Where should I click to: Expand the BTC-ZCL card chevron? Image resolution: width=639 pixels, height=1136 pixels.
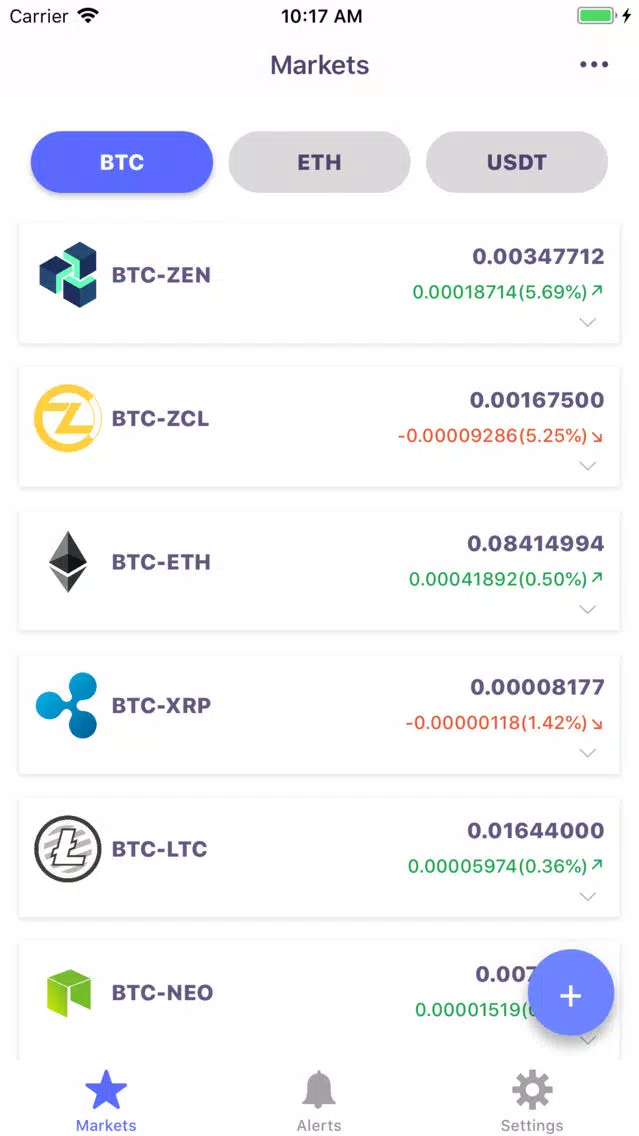click(588, 466)
